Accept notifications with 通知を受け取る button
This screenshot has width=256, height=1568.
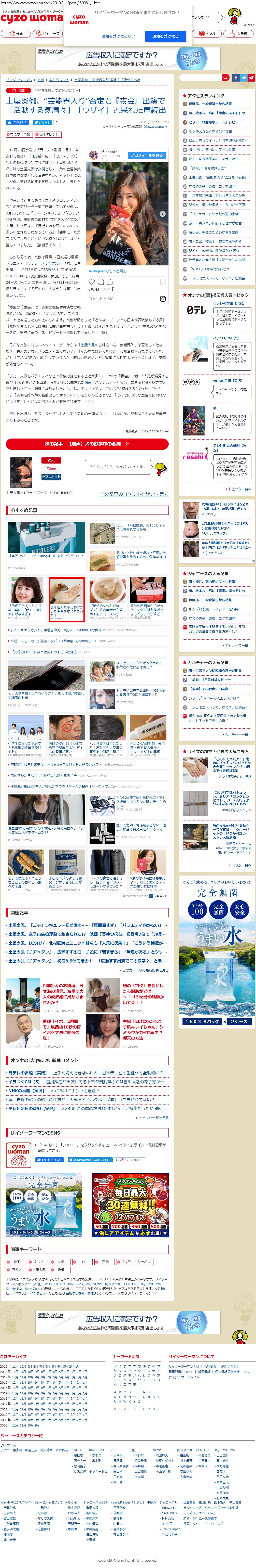coord(165,36)
